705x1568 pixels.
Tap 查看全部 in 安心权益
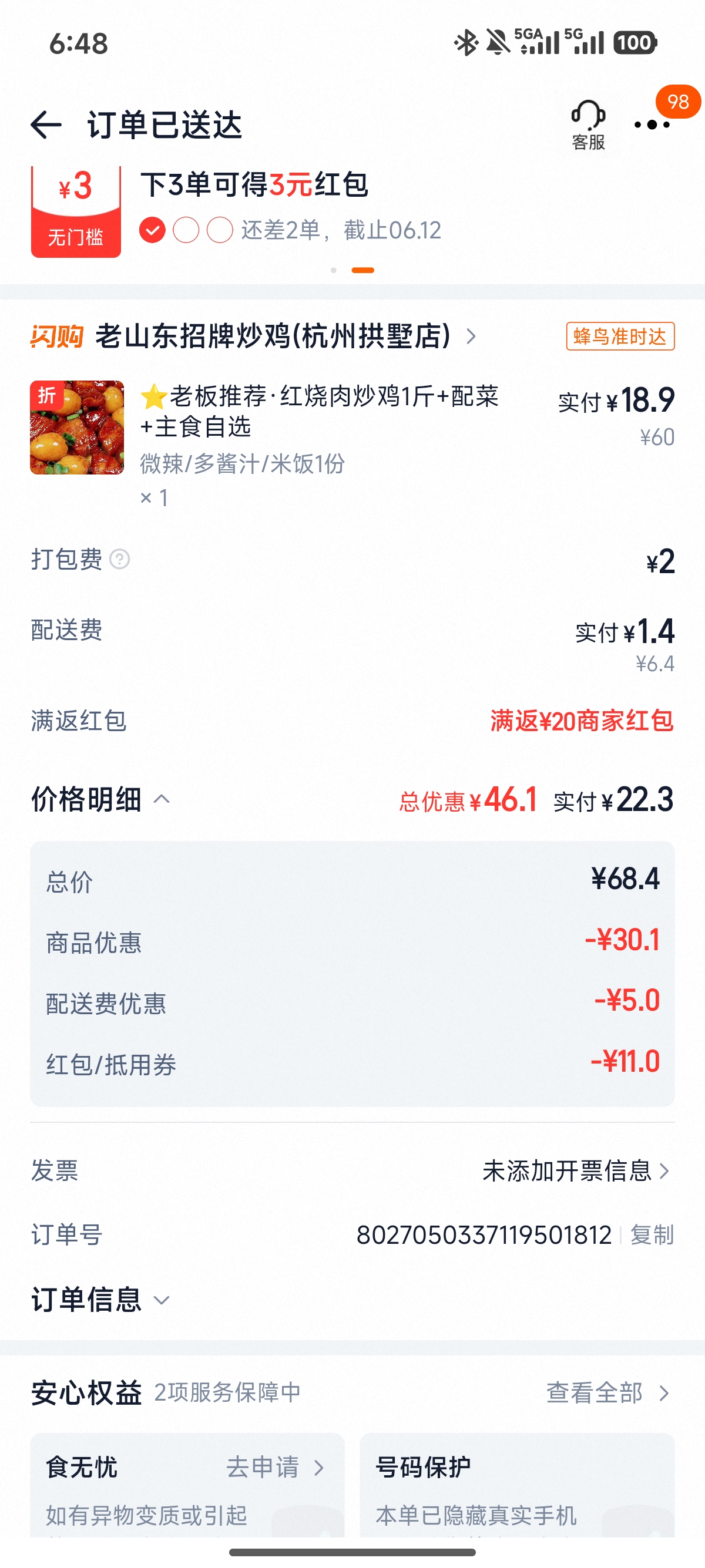[x=607, y=1392]
